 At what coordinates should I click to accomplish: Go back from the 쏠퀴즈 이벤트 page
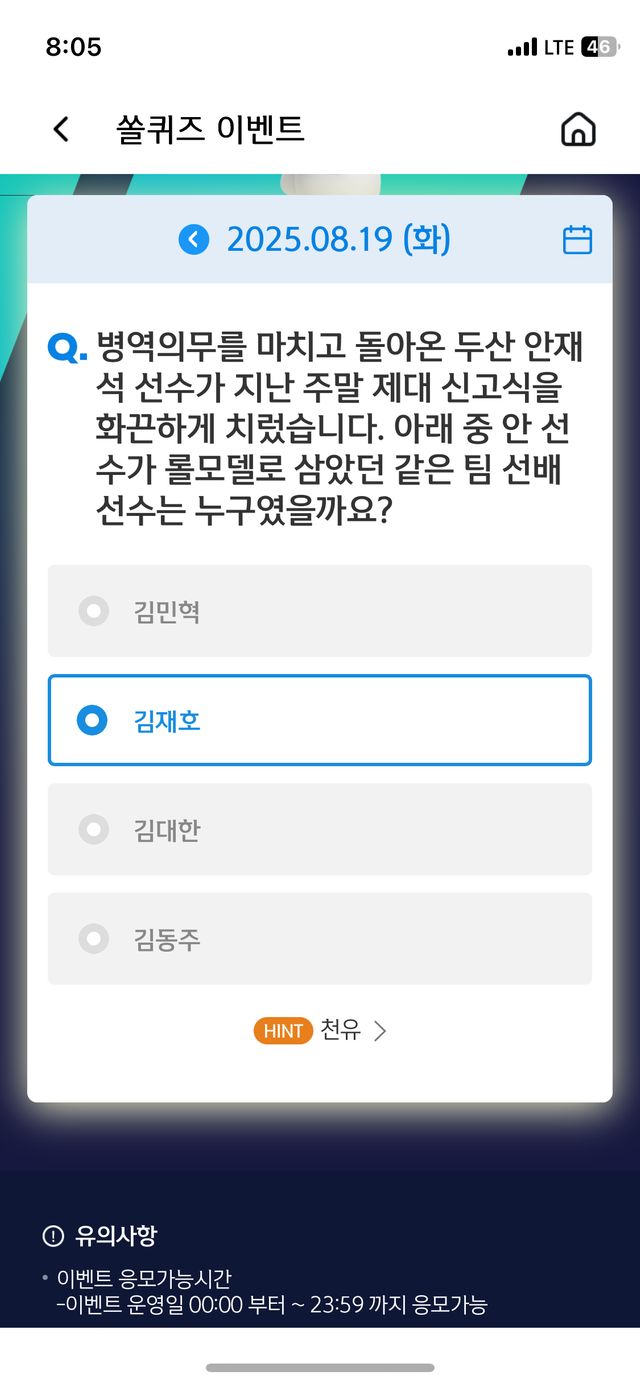61,129
